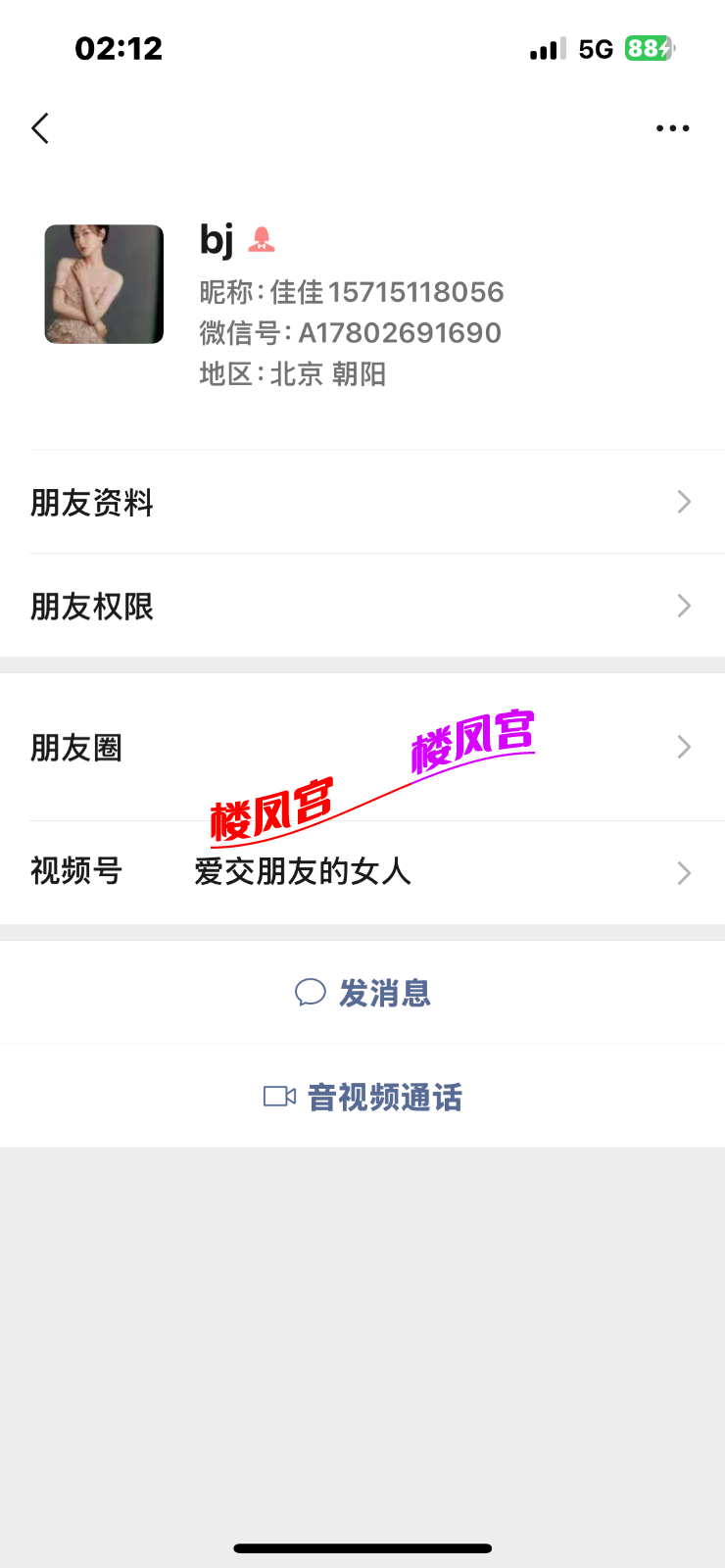Start a call with 音视频通话
The width and height of the screenshot is (725, 1568).
click(x=362, y=1097)
